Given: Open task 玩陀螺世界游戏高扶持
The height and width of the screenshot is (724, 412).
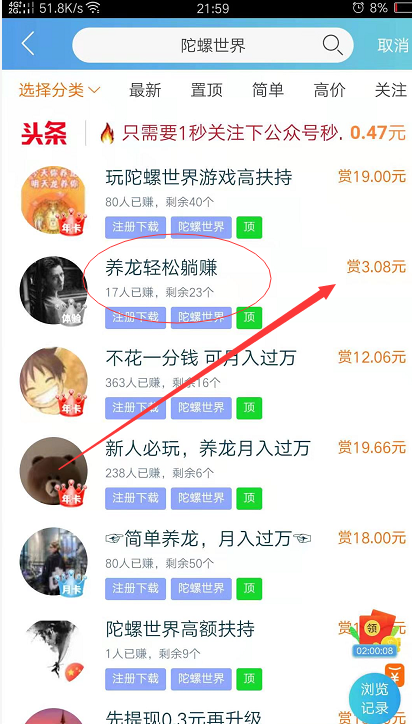Looking at the screenshot, I should (213, 201).
